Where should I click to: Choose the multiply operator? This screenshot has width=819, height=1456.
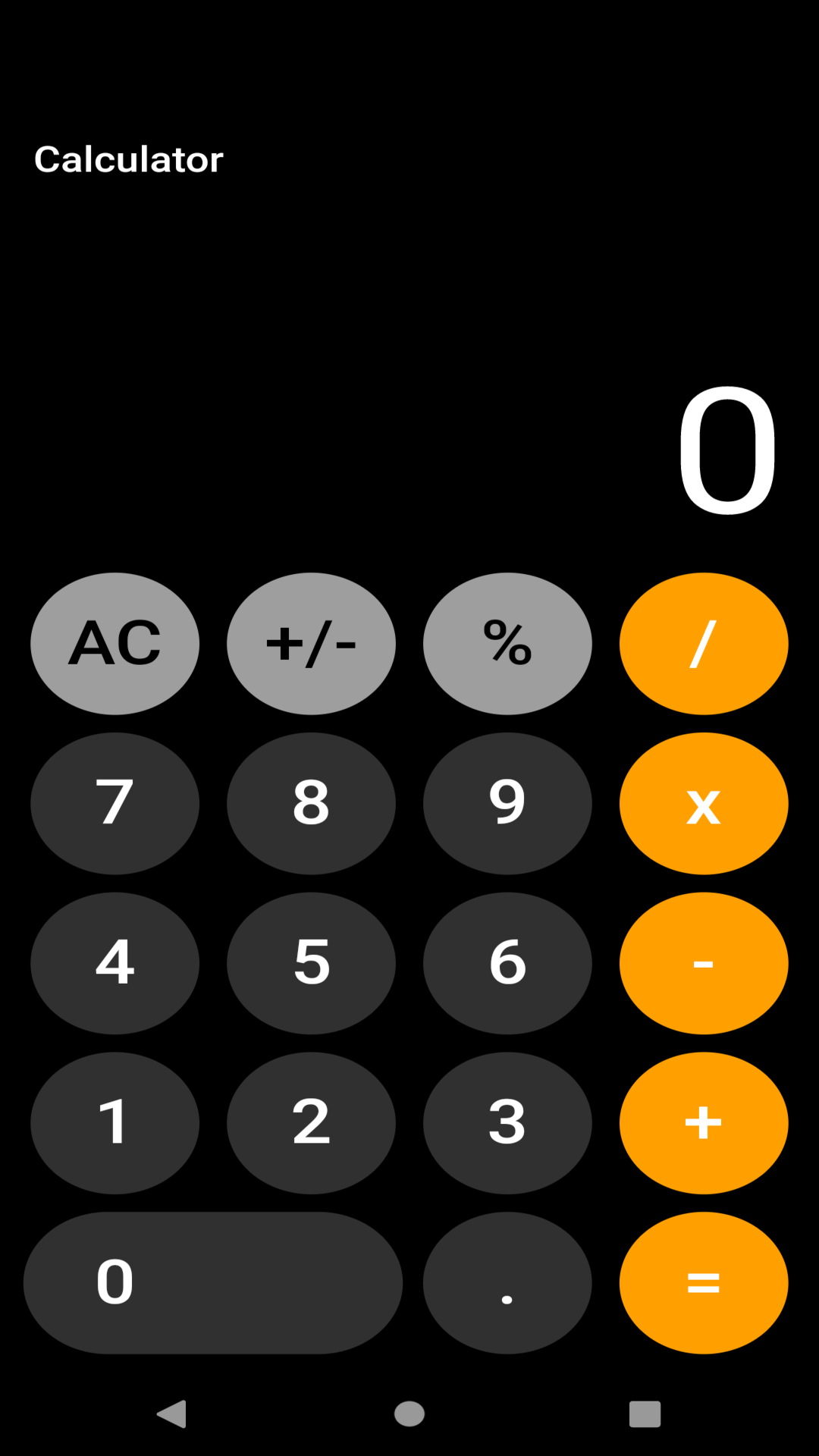[704, 803]
